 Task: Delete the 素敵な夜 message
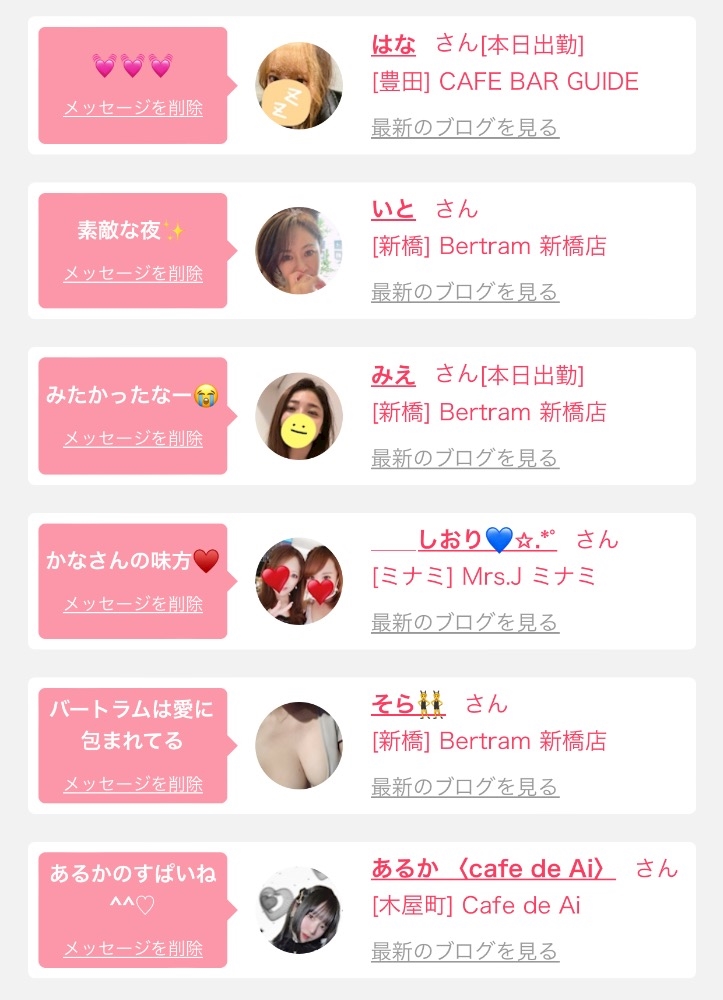[x=133, y=273]
